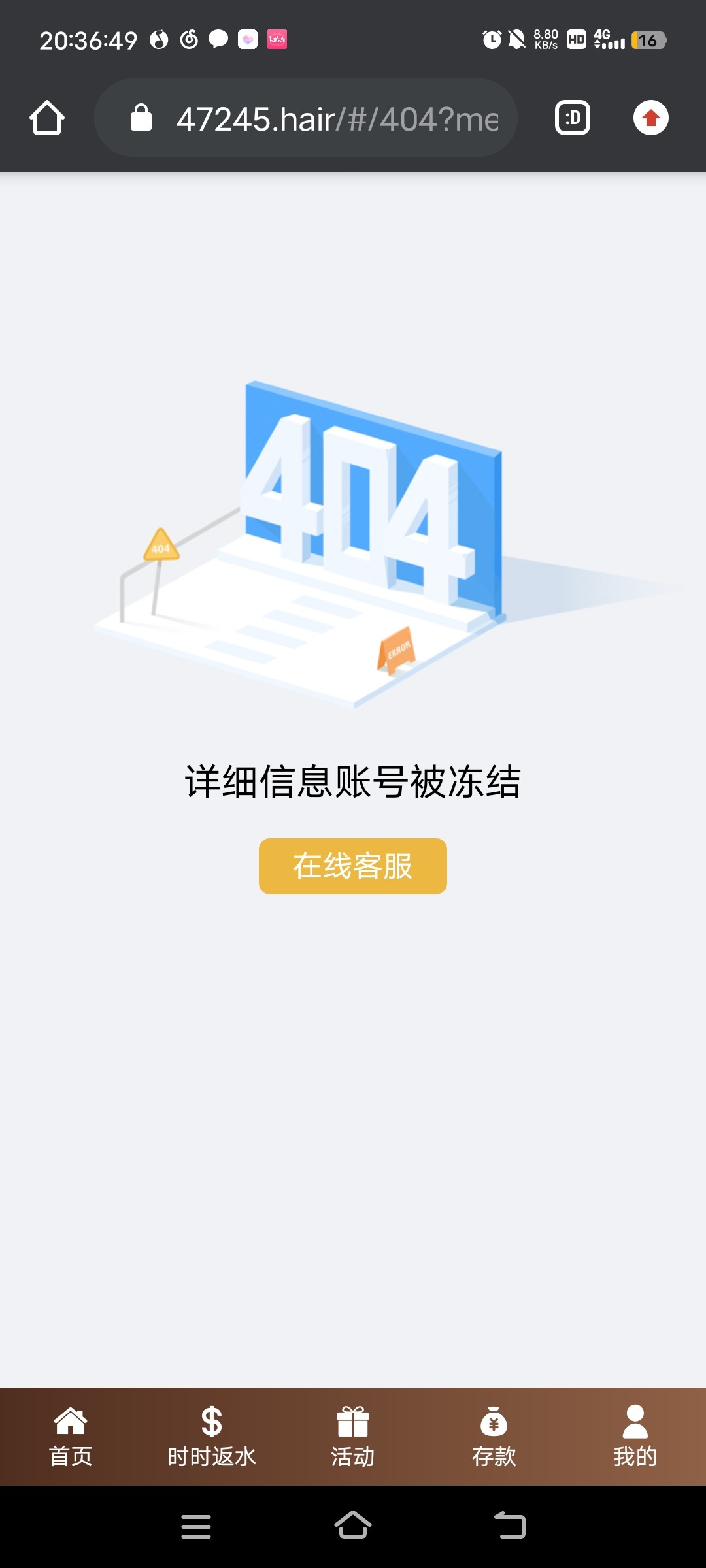Switch to the 时时返水 section
The width and height of the screenshot is (706, 1568).
pyautogui.click(x=211, y=1456)
